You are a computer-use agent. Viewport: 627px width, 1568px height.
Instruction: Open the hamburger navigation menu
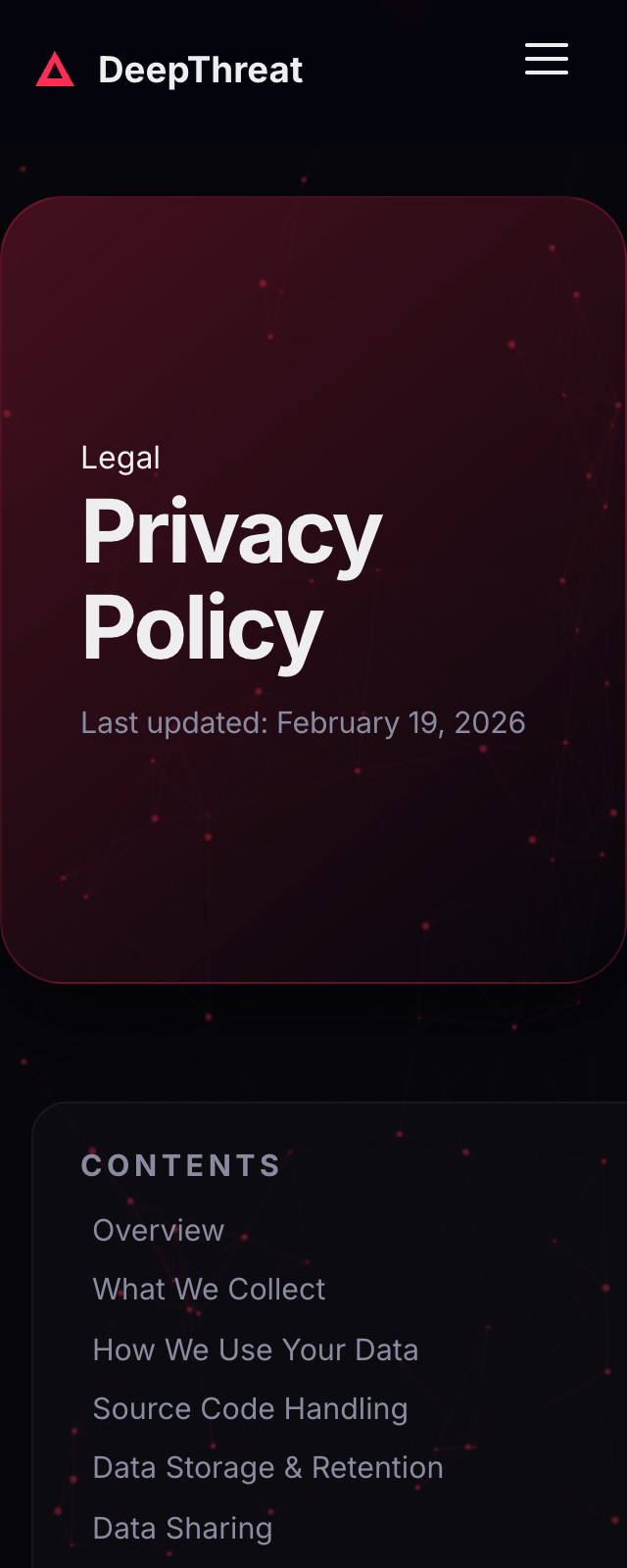[547, 59]
